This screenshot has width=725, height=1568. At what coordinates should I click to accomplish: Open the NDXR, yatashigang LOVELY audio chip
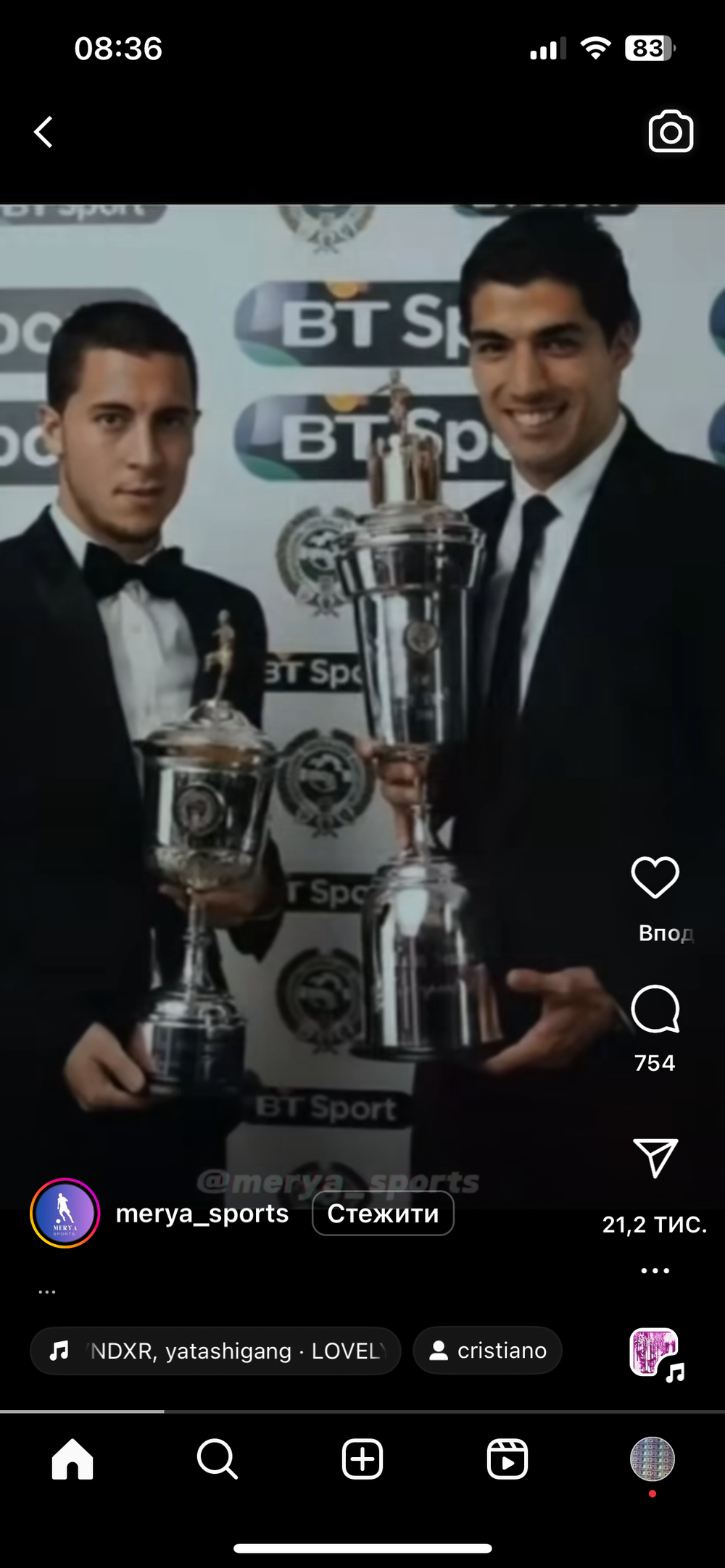coord(215,1351)
